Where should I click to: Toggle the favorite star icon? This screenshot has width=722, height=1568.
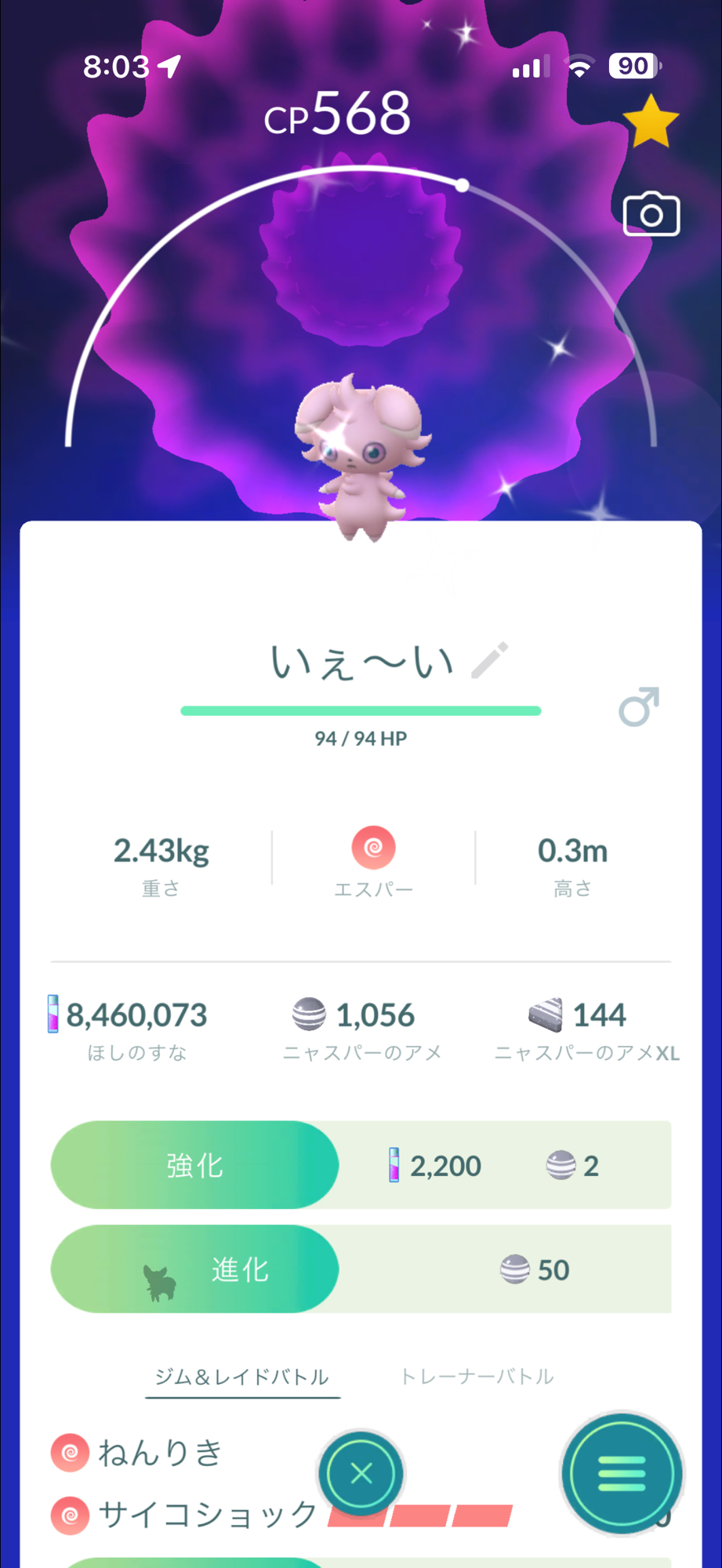coord(650,122)
